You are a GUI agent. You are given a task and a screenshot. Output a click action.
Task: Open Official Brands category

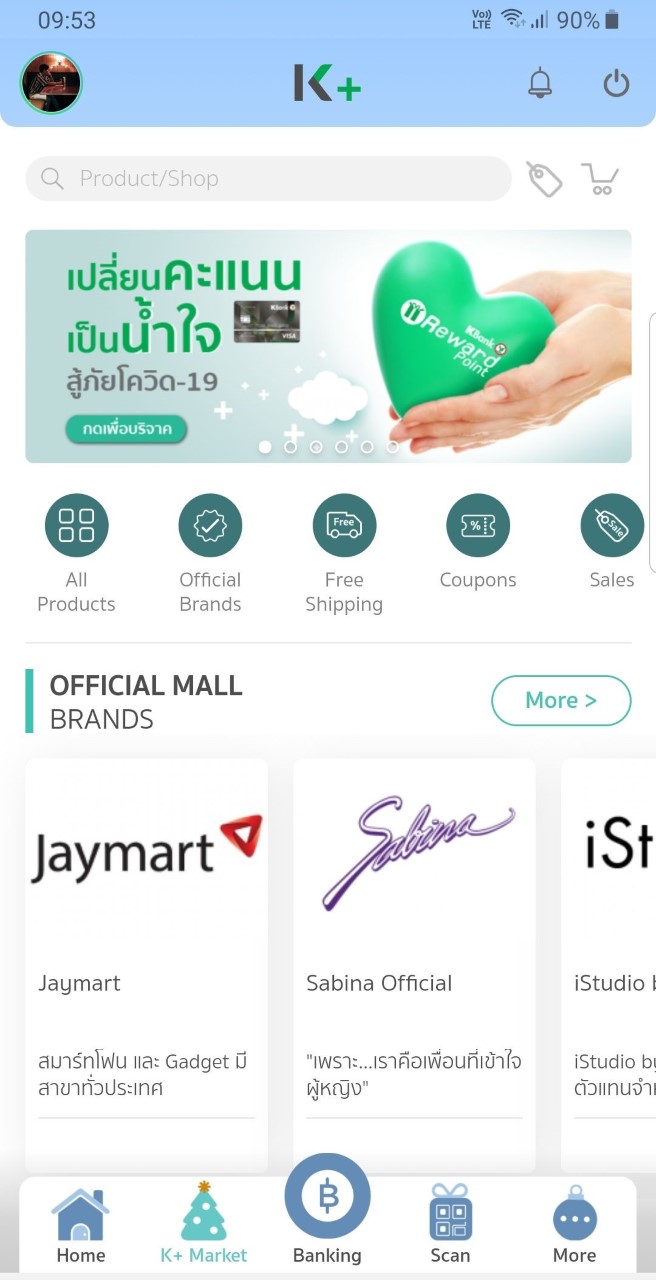[210, 552]
